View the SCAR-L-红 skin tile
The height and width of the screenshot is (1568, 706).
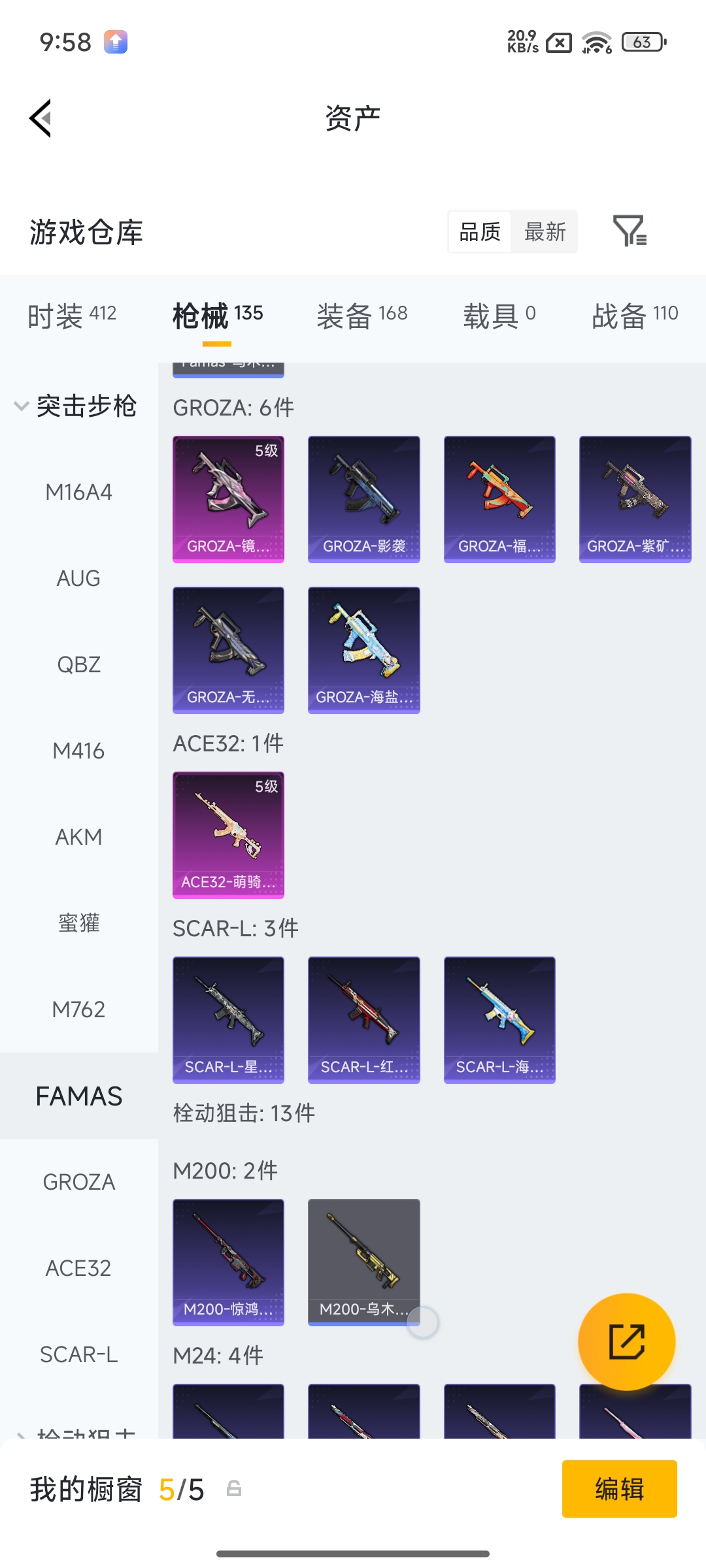[363, 1020]
